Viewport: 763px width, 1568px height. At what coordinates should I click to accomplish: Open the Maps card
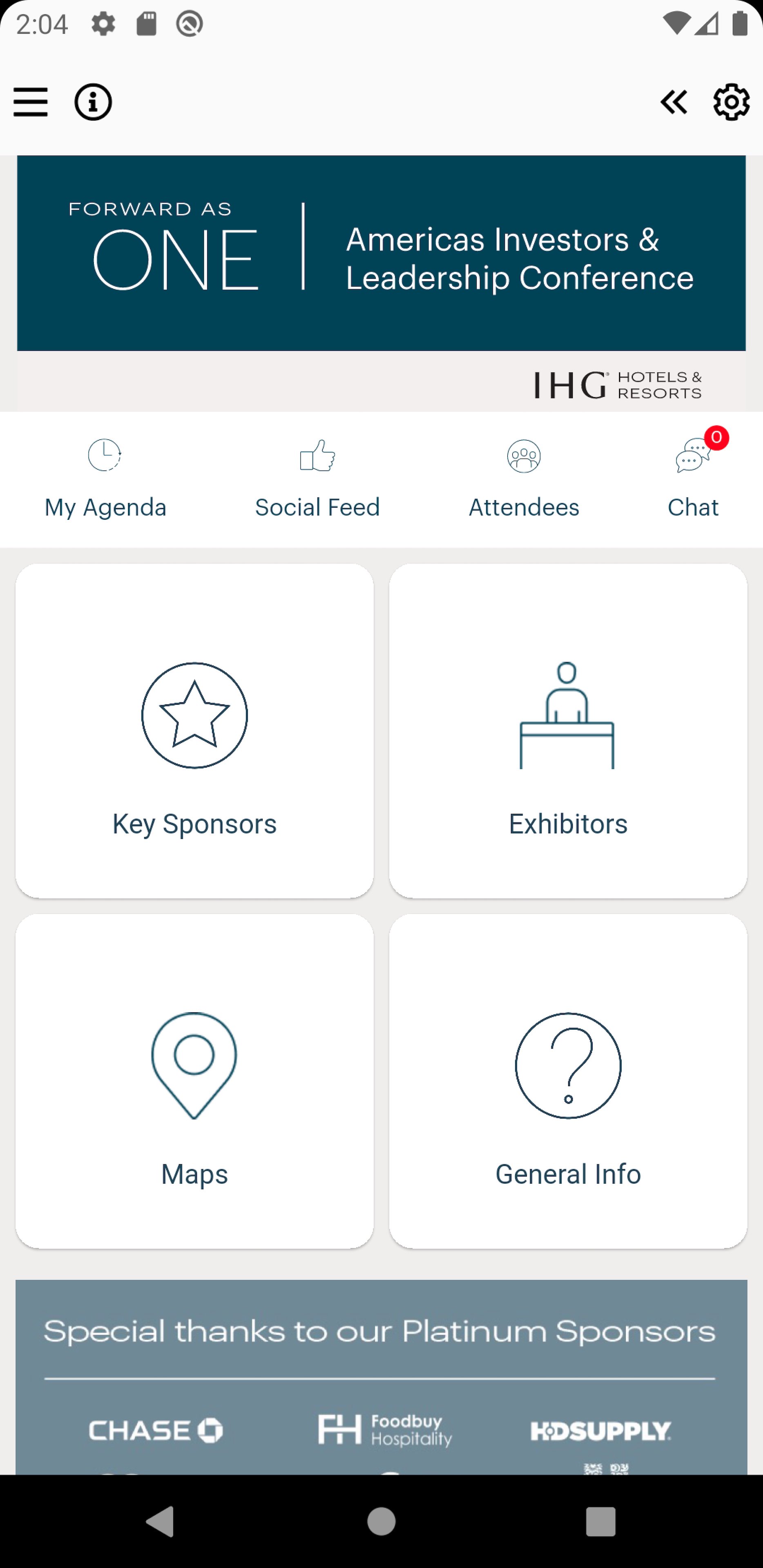[x=194, y=1081]
